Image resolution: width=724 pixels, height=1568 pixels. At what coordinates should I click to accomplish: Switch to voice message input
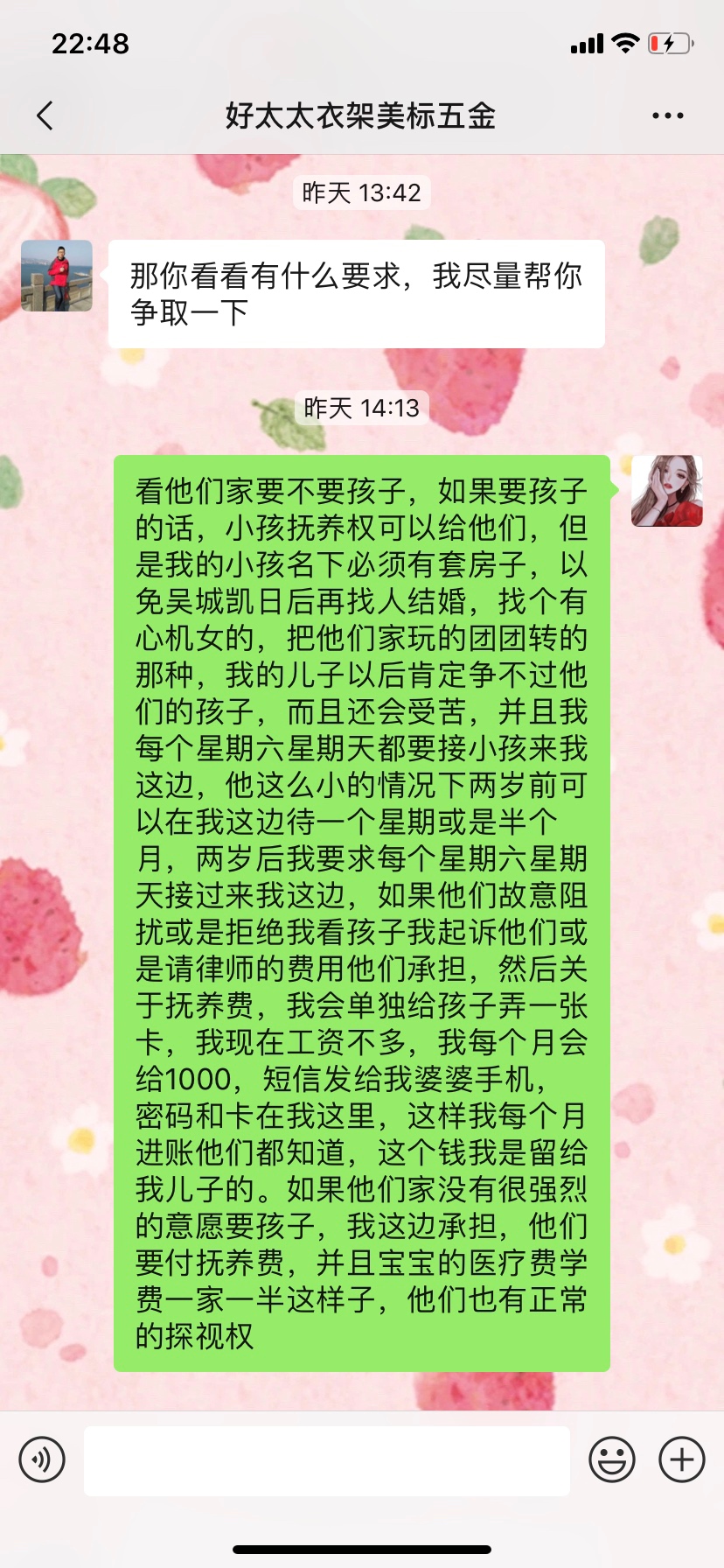[42, 1459]
